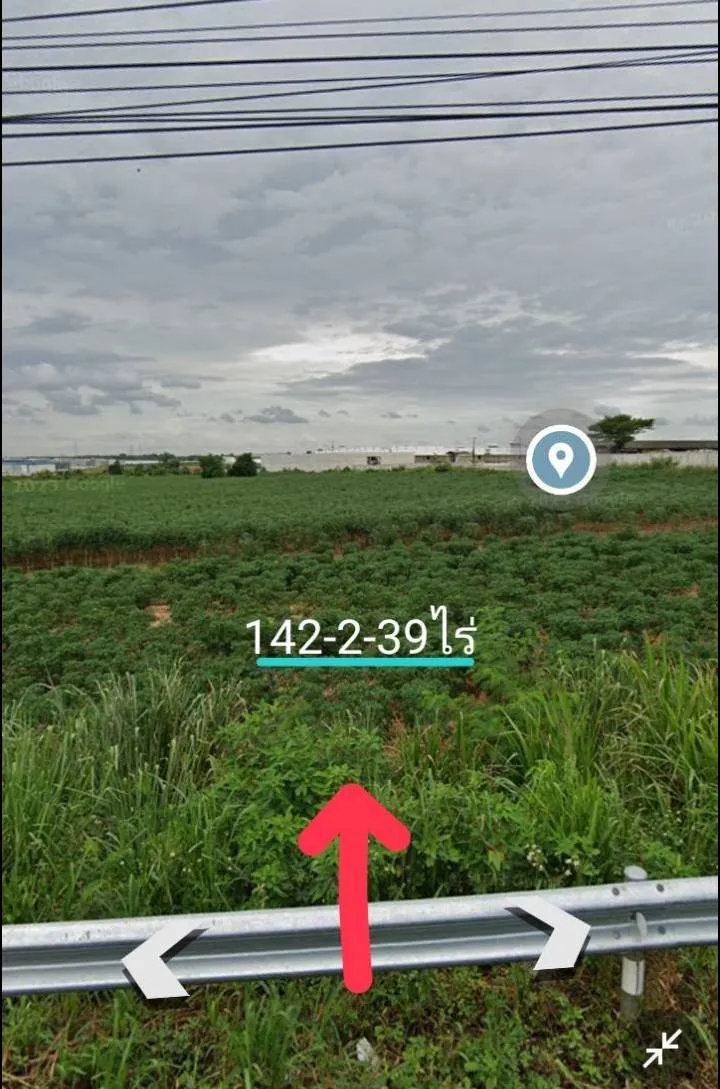Collapse the full-screen Street View

pos(662,1047)
